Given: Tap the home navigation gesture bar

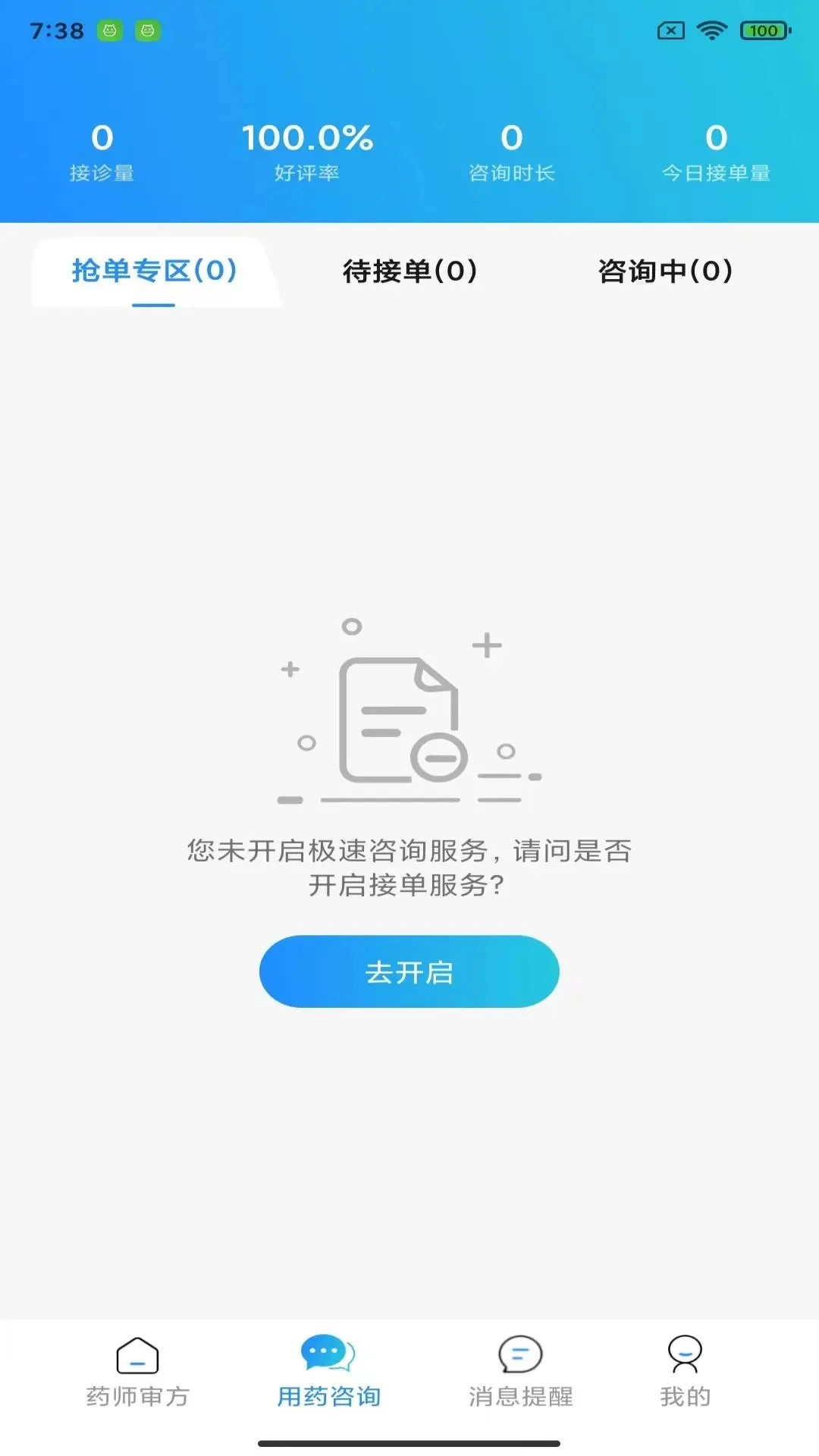Looking at the screenshot, I should pos(409,1440).
